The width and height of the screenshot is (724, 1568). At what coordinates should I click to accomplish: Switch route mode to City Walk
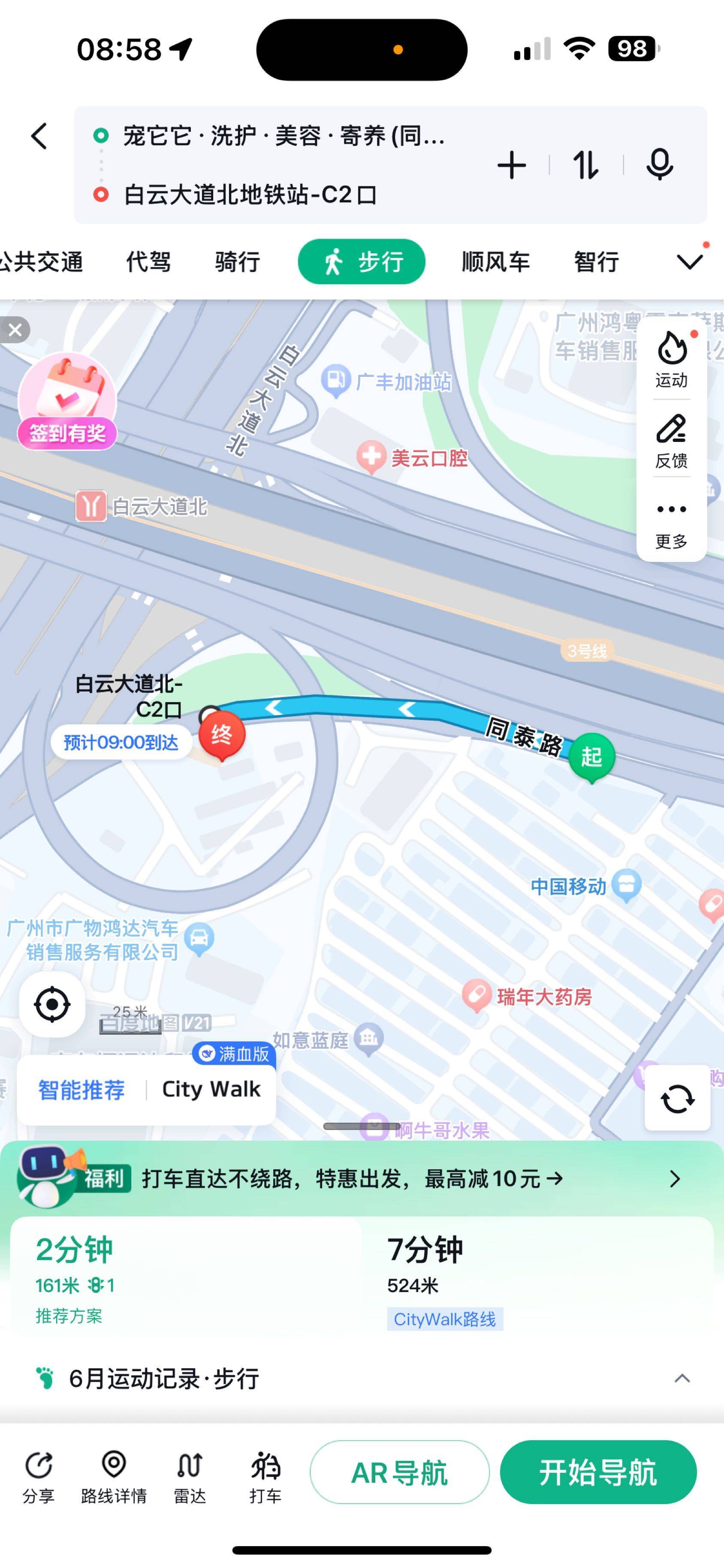click(x=211, y=1089)
